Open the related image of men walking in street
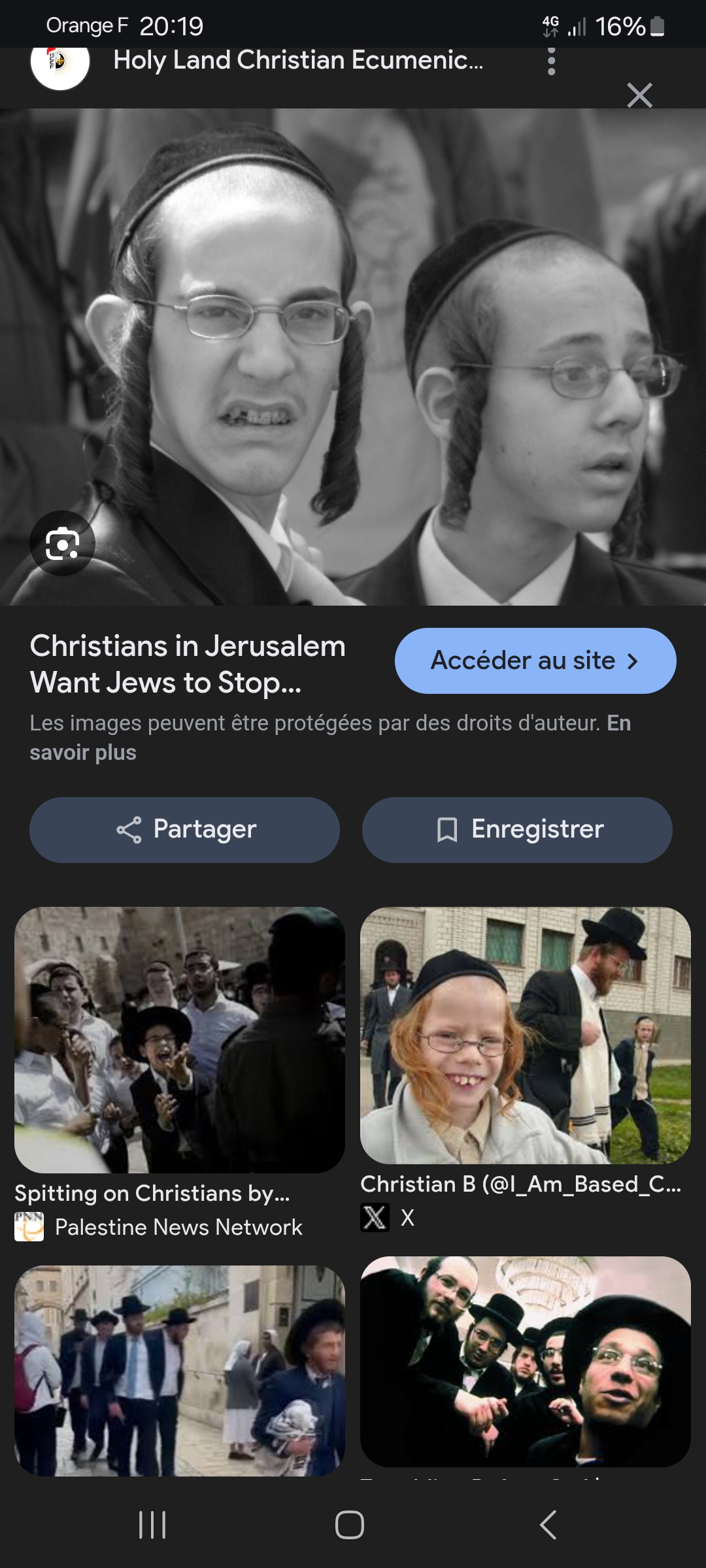 click(x=180, y=1370)
